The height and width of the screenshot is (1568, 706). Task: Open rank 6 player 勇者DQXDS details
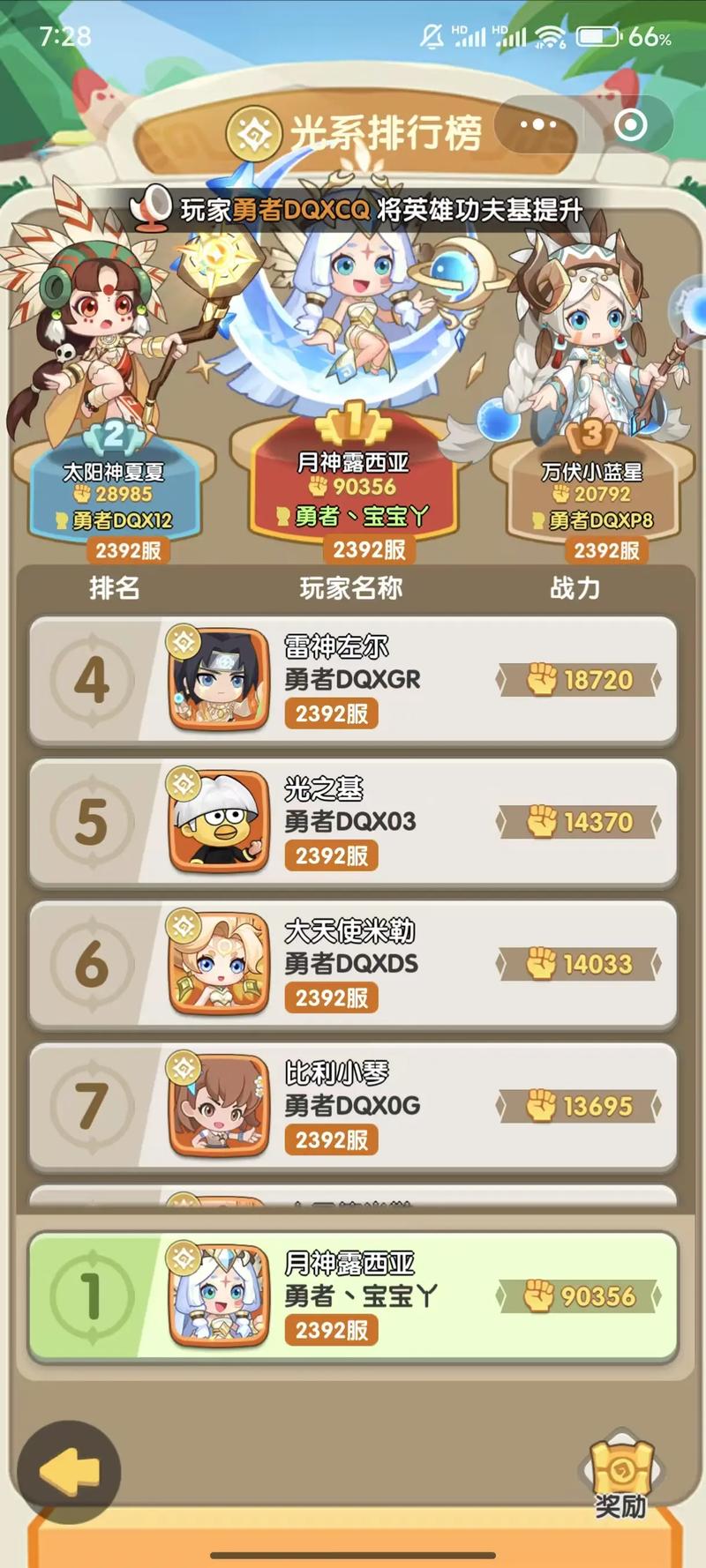pyautogui.click(x=353, y=964)
